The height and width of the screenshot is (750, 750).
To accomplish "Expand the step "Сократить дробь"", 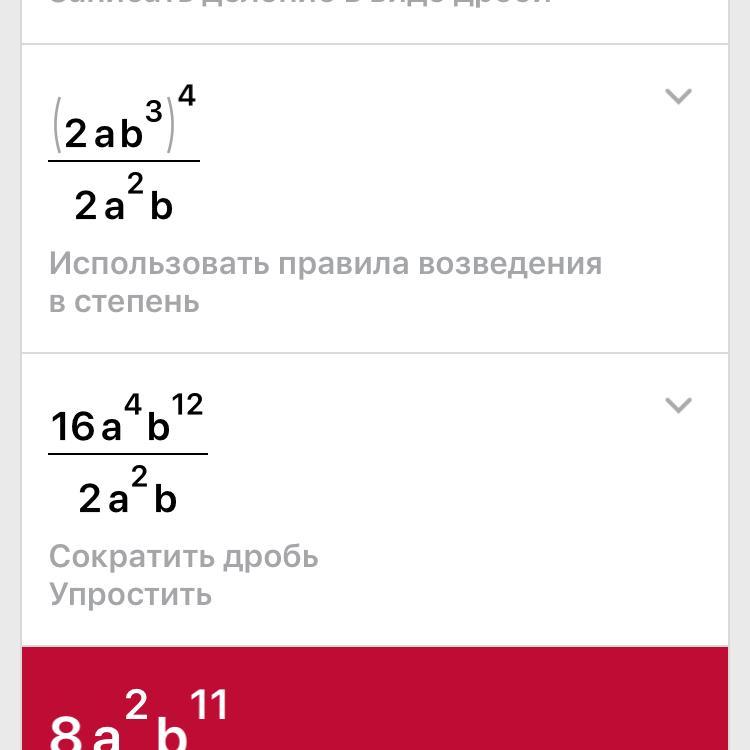I will pyautogui.click(x=678, y=406).
